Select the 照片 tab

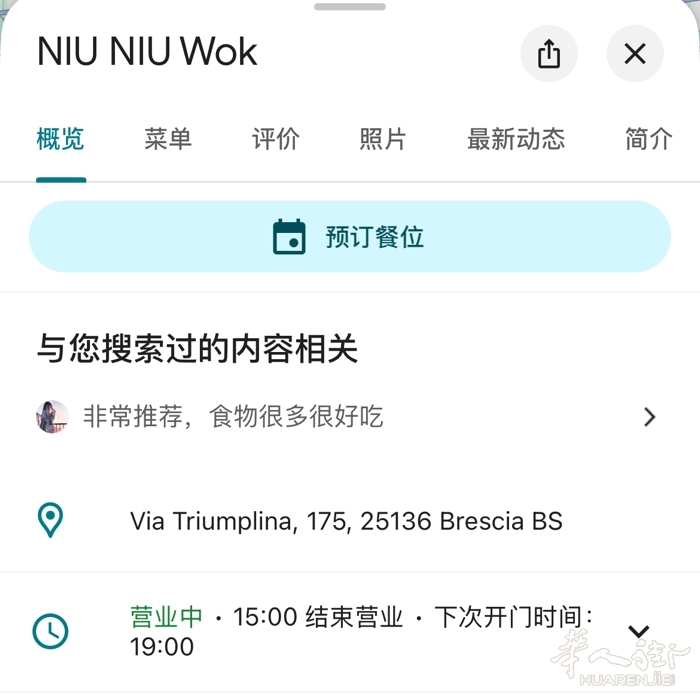383,139
